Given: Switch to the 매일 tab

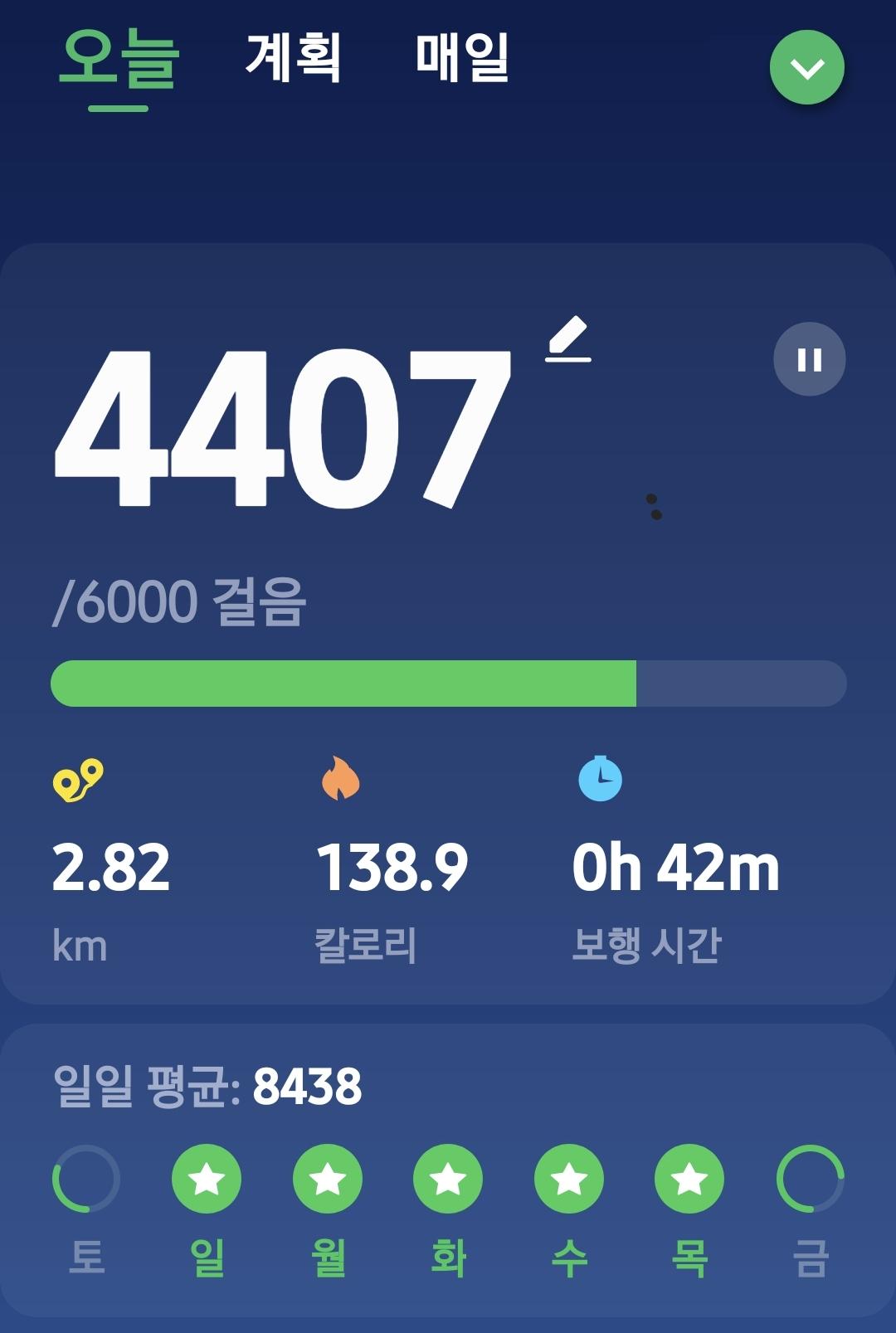Looking at the screenshot, I should 462,58.
